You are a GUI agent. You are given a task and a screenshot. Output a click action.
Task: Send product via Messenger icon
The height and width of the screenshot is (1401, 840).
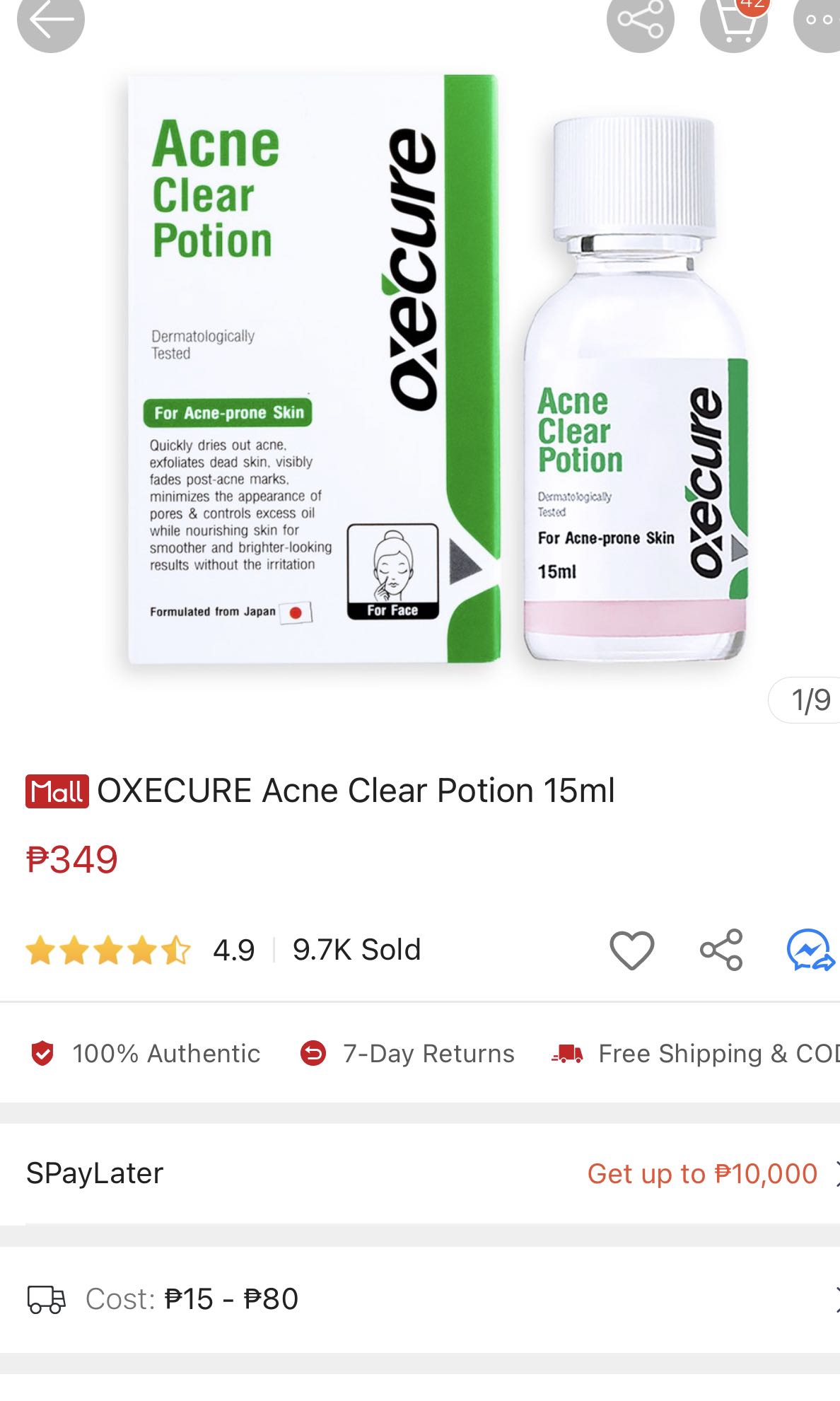810,950
